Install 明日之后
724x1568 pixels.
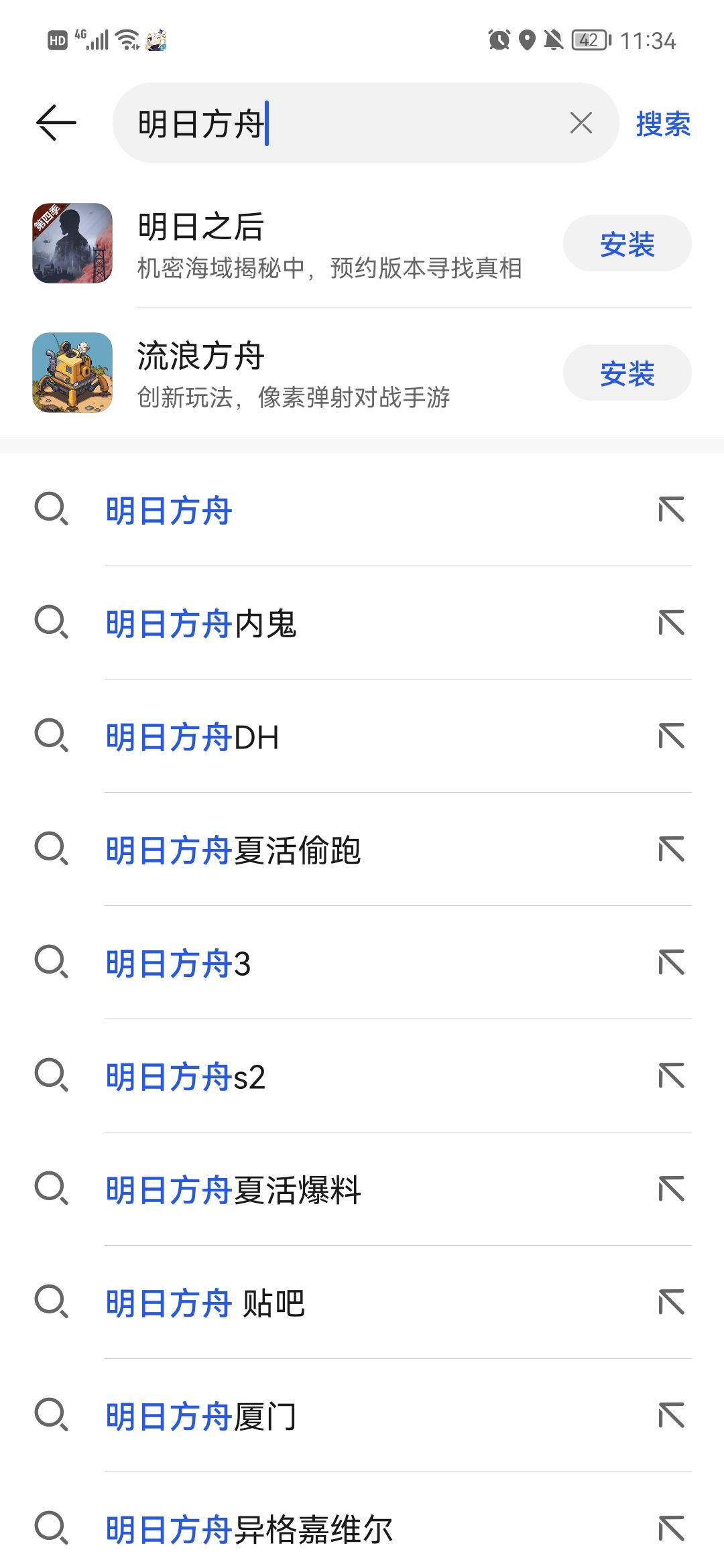(627, 244)
